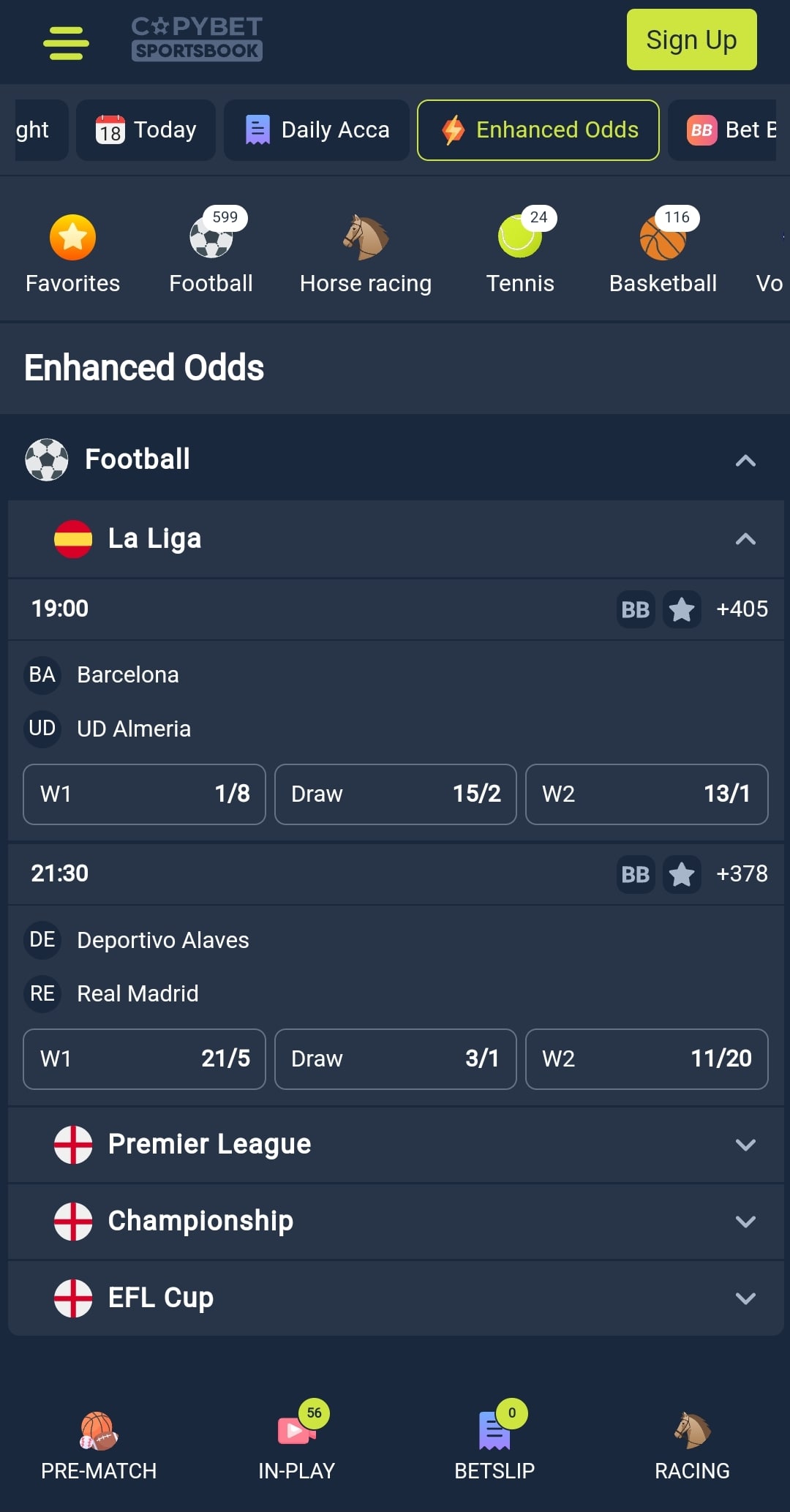Favorite the Barcelona vs UD Almeria match

pos(682,609)
